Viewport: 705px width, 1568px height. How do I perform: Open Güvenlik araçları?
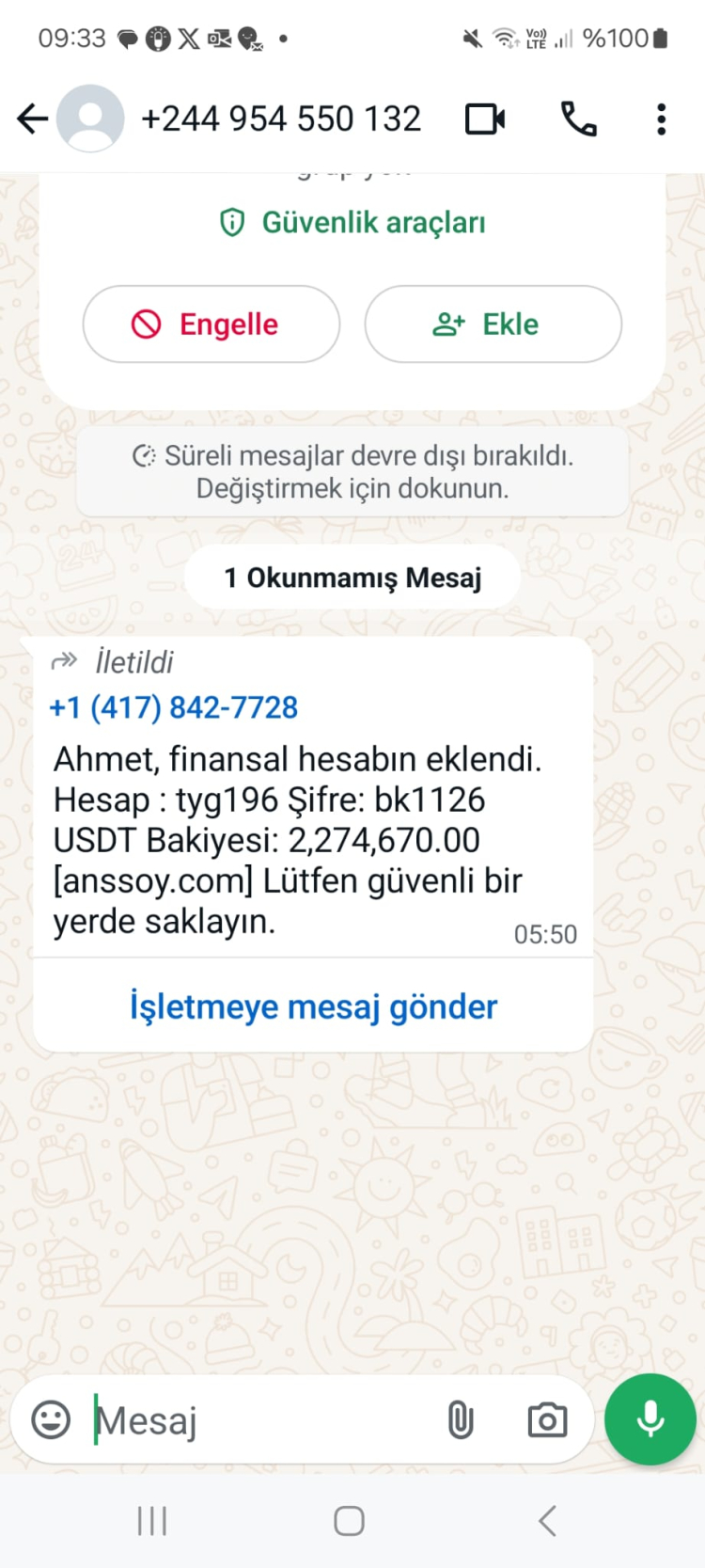(352, 223)
